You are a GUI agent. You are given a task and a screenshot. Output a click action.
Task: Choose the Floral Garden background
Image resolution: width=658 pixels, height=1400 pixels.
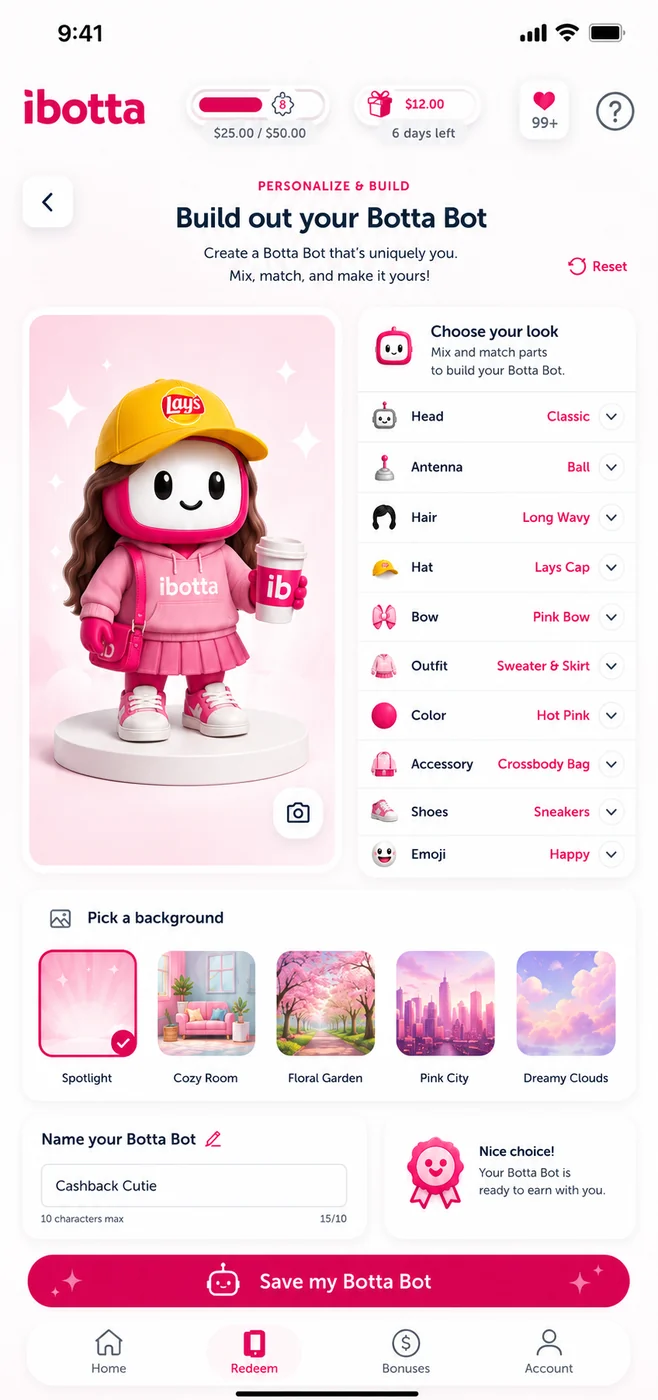(326, 1017)
